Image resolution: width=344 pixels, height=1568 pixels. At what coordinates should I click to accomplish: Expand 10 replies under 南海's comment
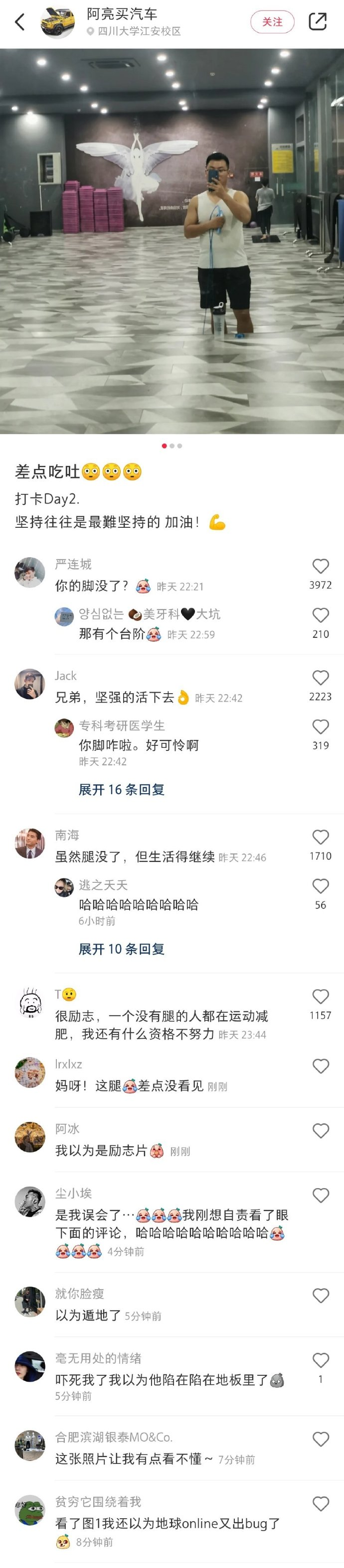point(121,949)
